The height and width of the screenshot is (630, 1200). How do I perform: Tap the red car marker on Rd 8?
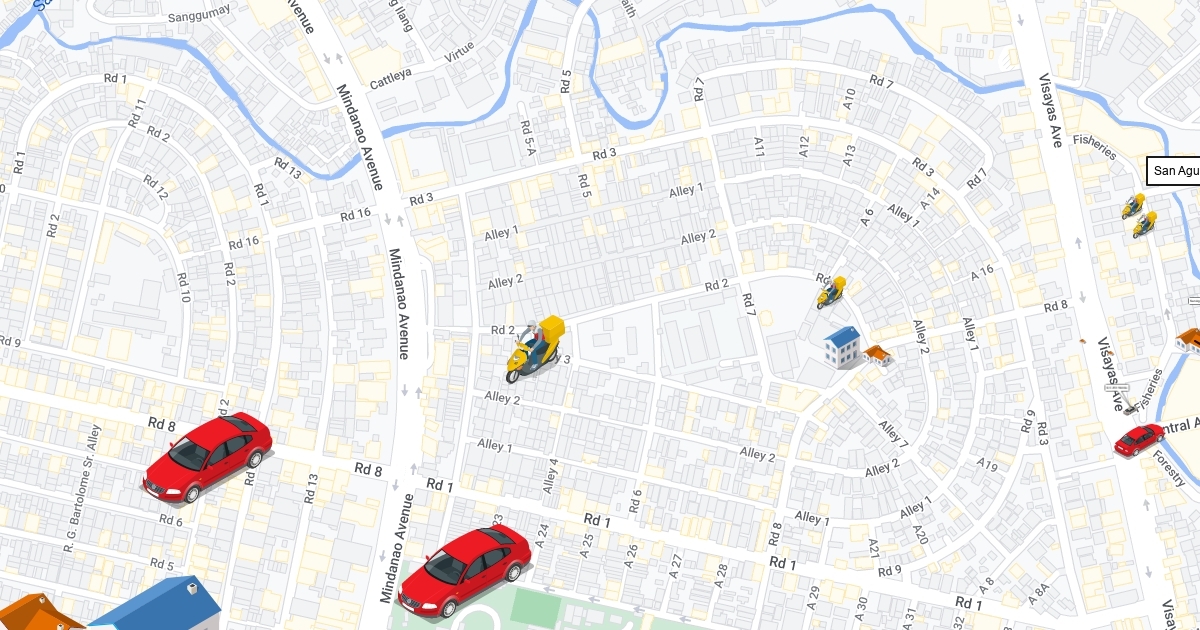(x=208, y=457)
